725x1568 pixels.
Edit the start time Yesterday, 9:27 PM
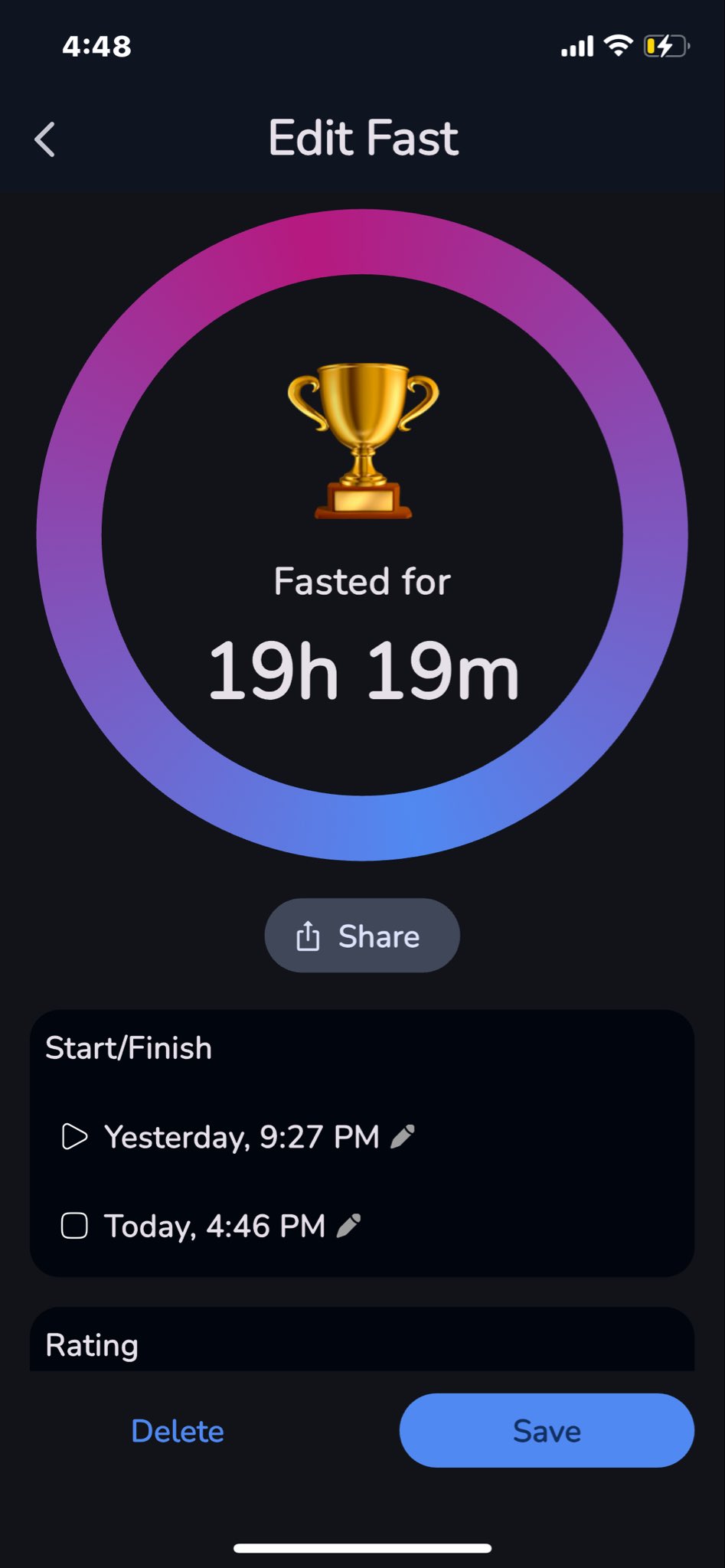click(x=403, y=1137)
